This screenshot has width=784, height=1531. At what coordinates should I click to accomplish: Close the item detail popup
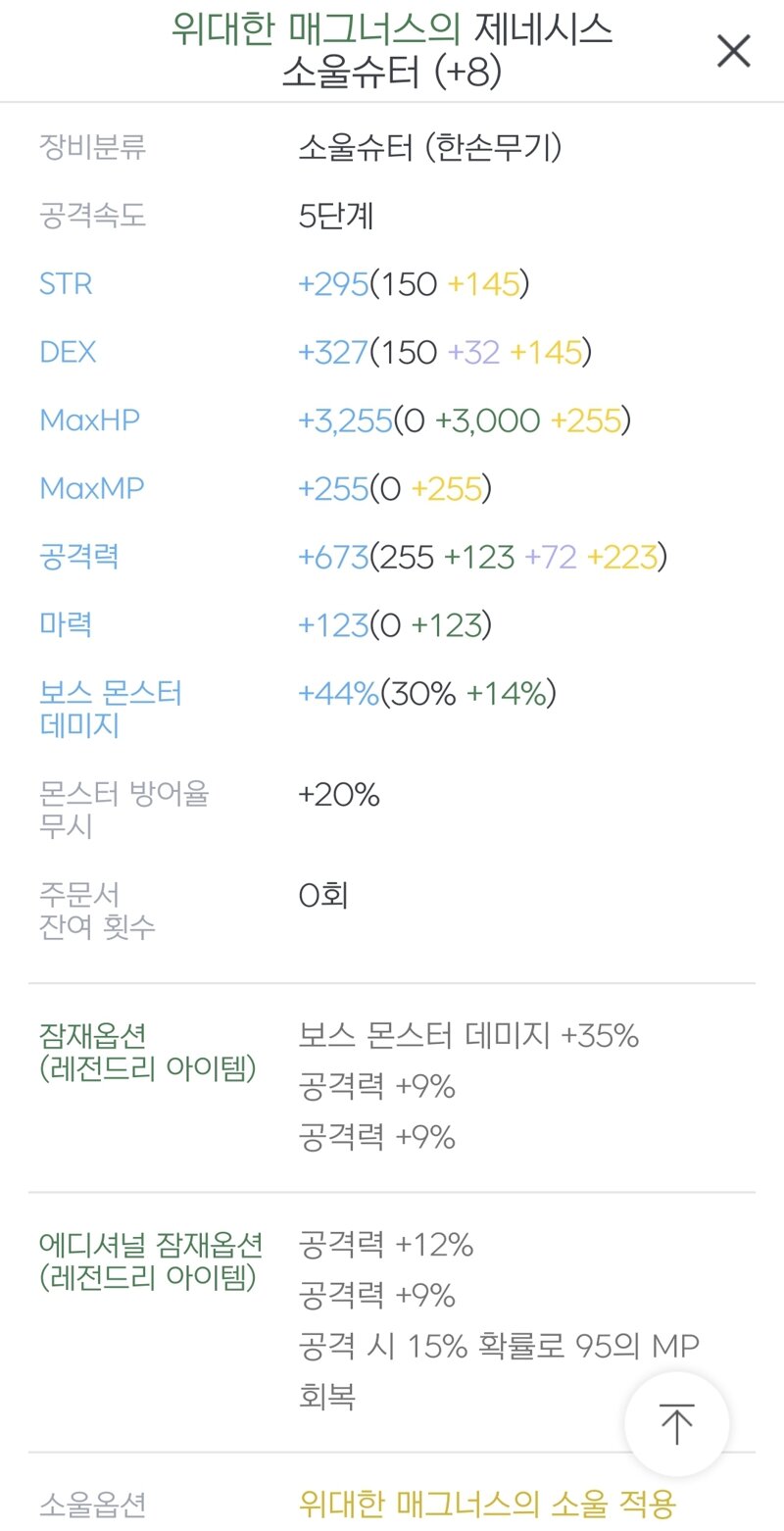click(733, 50)
